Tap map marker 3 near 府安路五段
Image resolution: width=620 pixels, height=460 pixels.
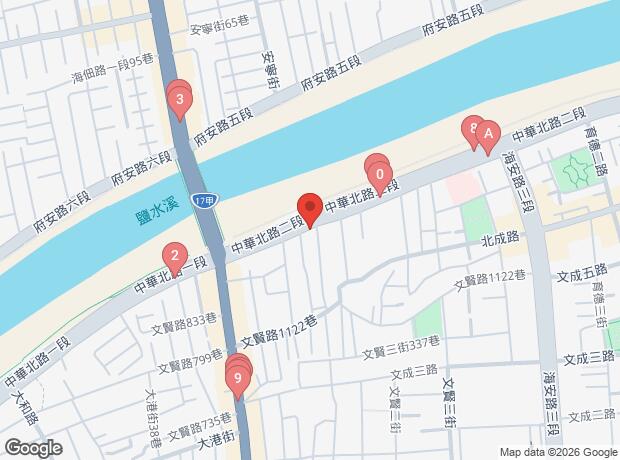click(180, 100)
